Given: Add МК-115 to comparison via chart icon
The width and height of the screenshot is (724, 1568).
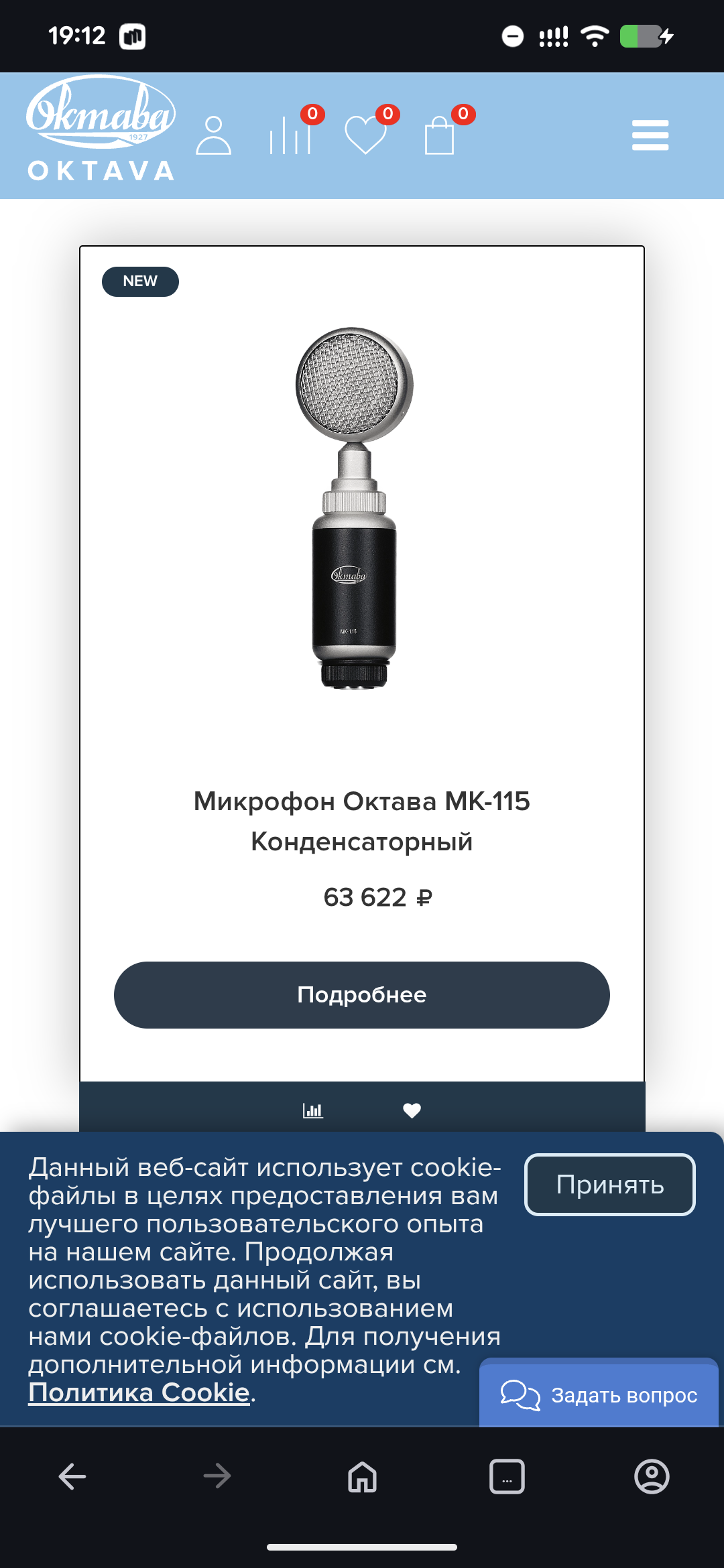Looking at the screenshot, I should click(x=313, y=1110).
